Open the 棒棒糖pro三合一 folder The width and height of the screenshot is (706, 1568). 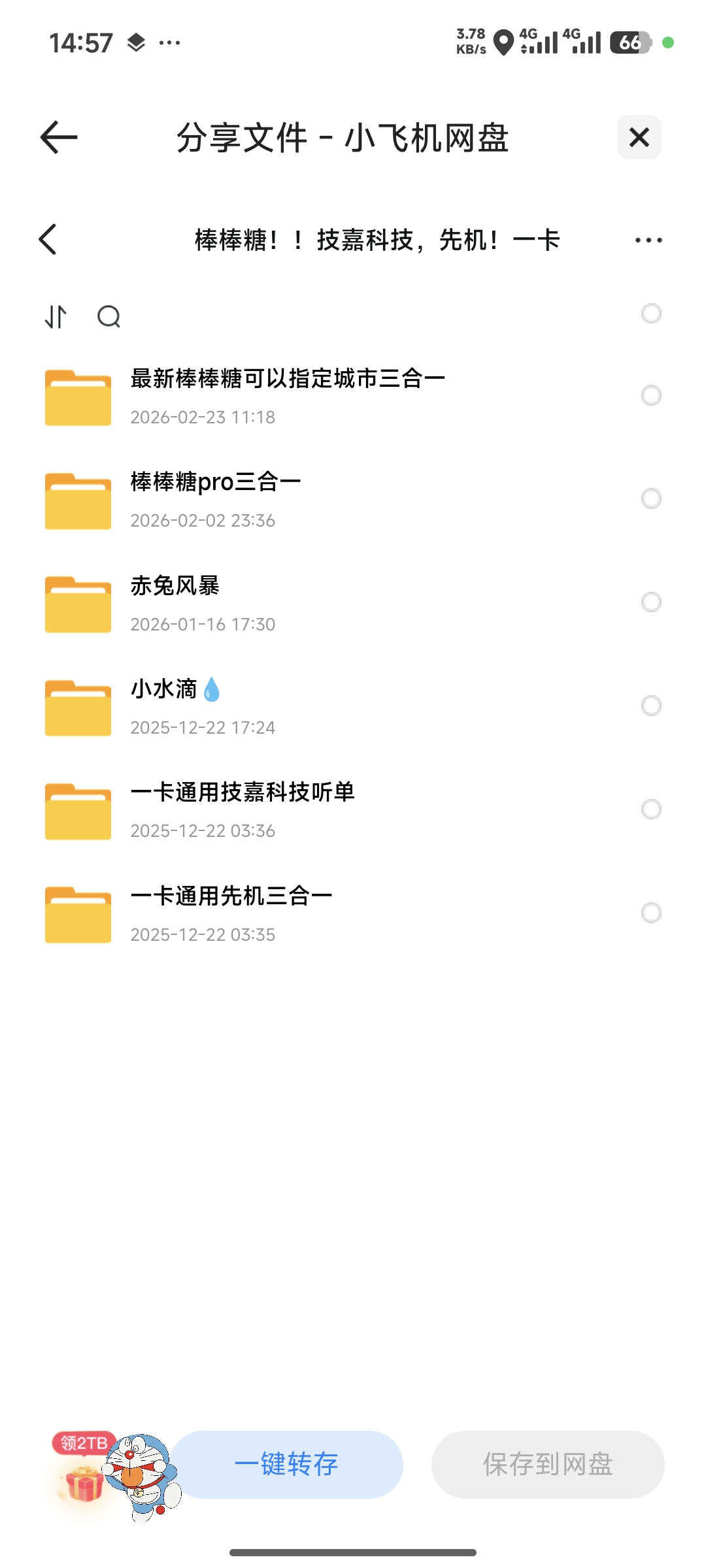[216, 499]
